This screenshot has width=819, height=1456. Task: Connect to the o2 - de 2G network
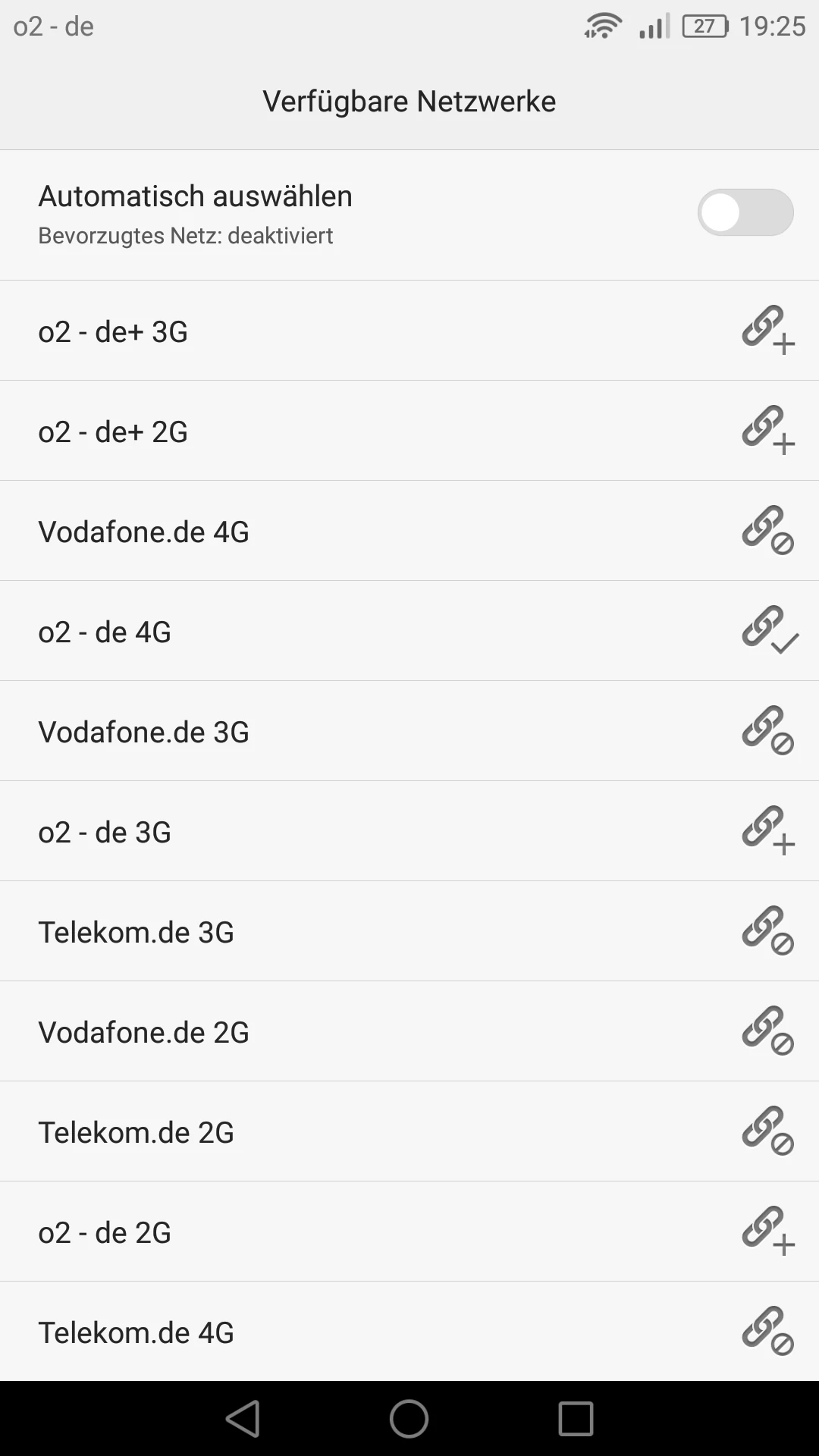pyautogui.click(x=409, y=1232)
